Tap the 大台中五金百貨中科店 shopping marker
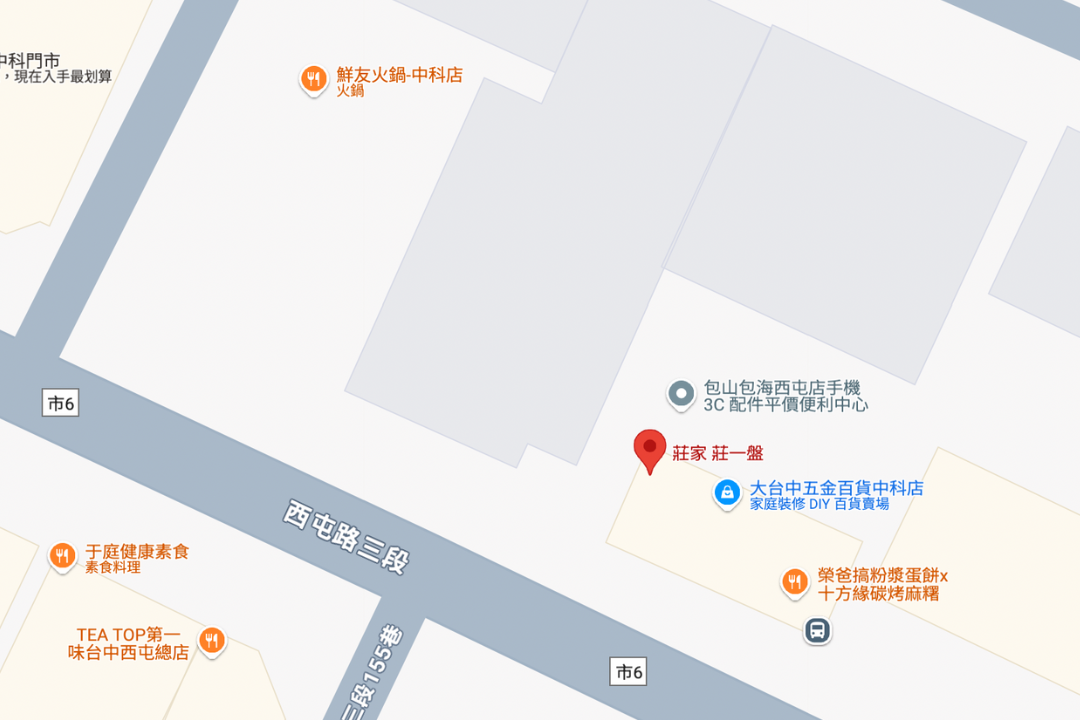 (x=727, y=491)
